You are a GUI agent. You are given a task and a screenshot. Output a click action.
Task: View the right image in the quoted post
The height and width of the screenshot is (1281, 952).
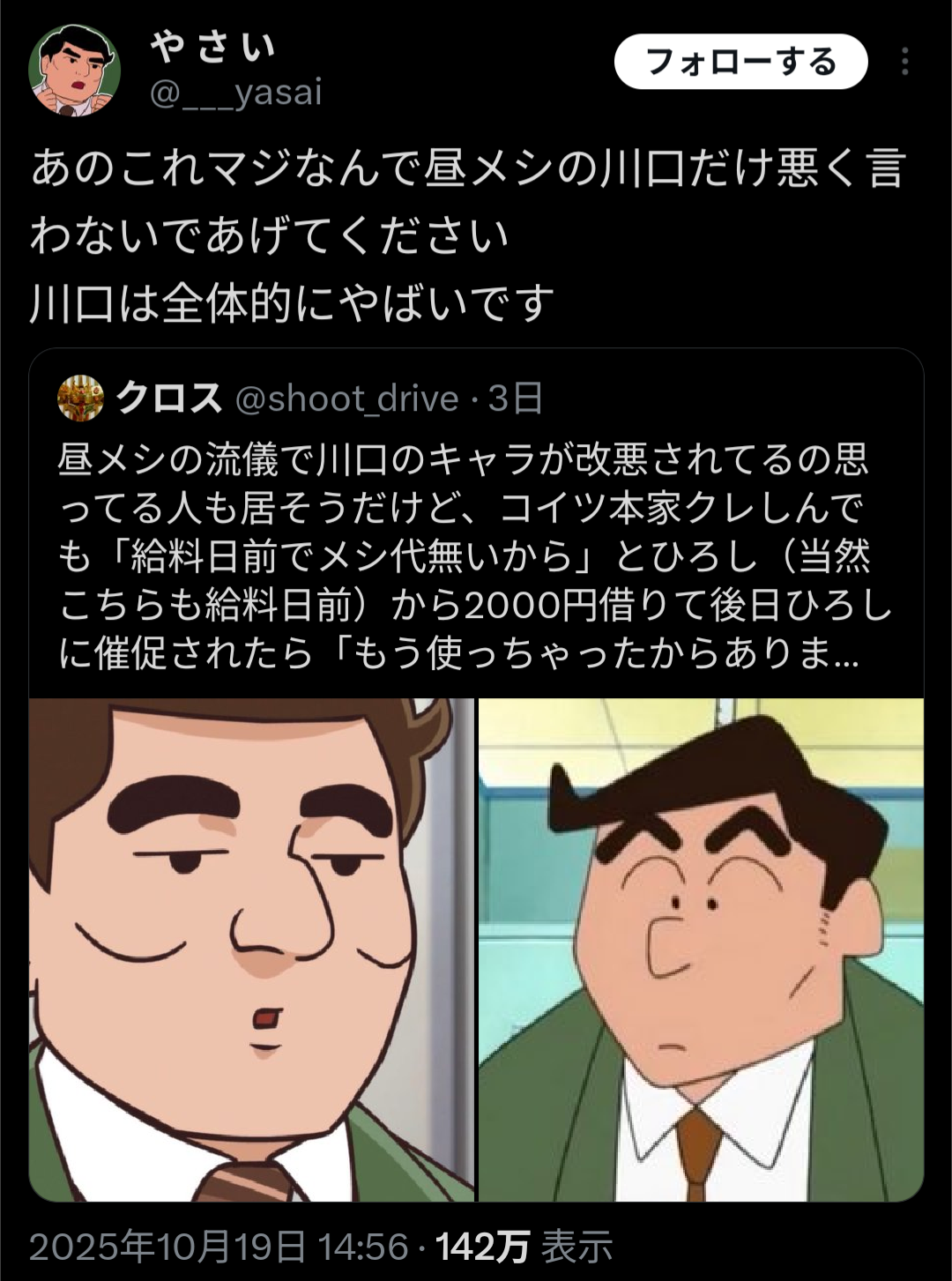click(701, 949)
